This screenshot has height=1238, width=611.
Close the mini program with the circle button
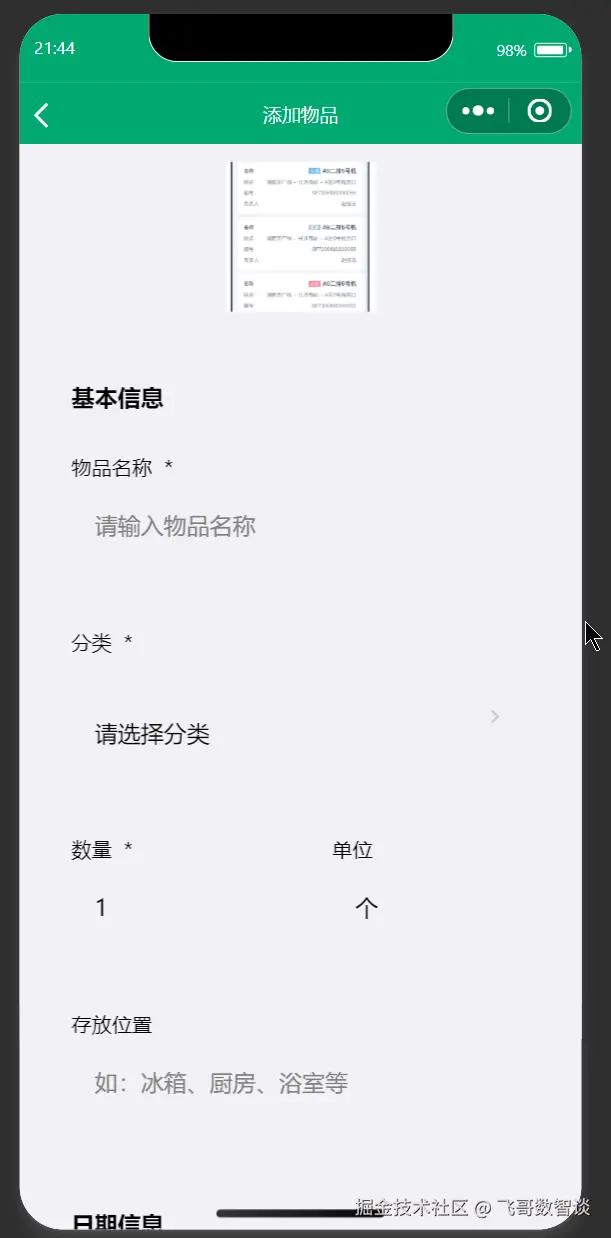(540, 111)
